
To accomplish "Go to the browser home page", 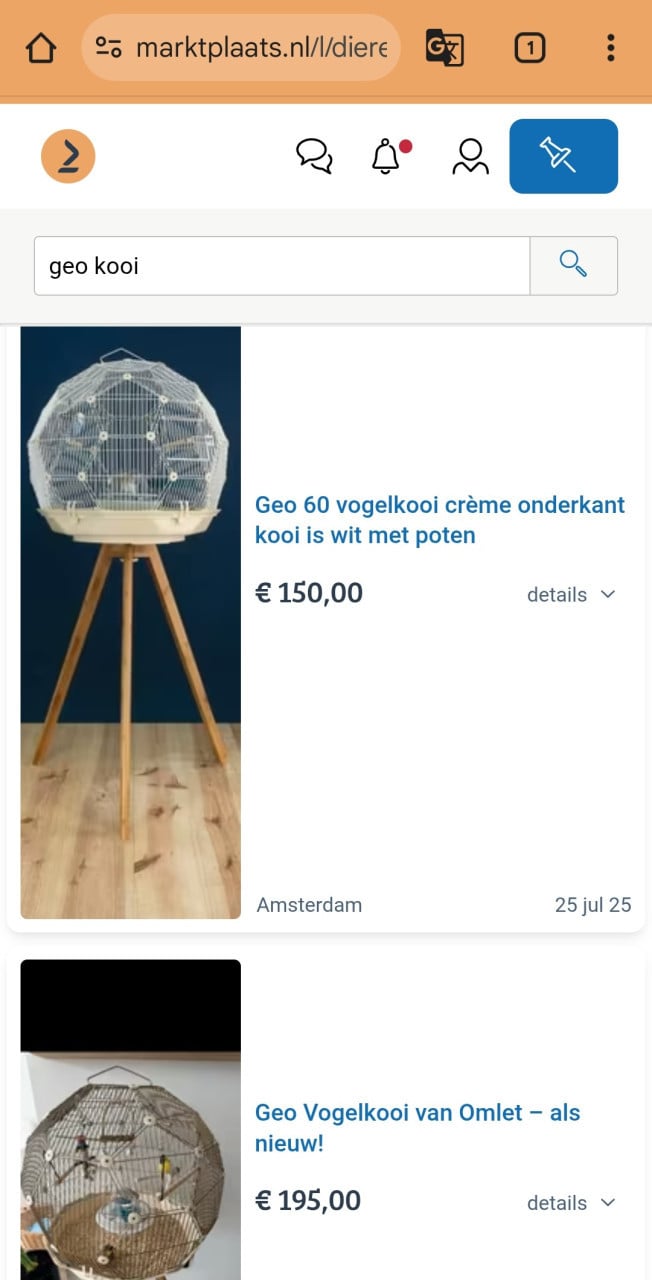I will coord(41,48).
